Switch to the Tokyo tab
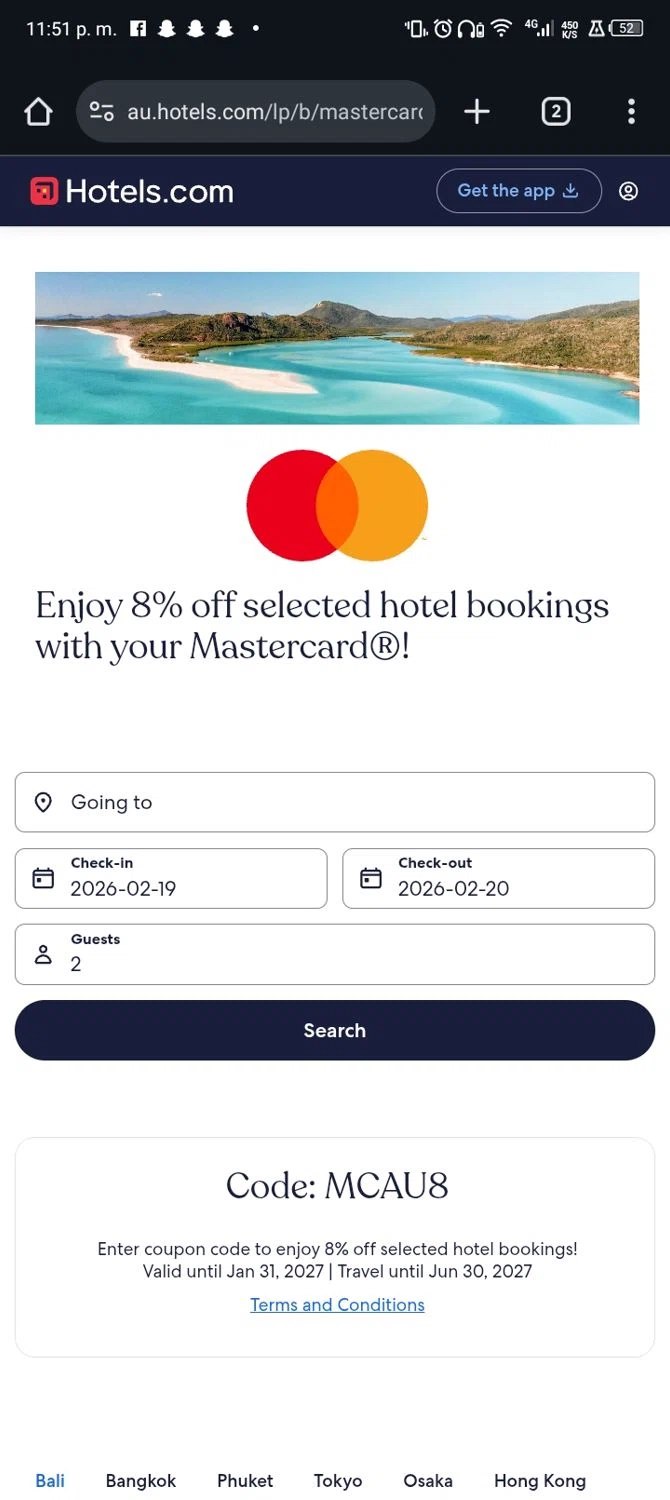Image resolution: width=670 pixels, height=1500 pixels. point(338,1481)
